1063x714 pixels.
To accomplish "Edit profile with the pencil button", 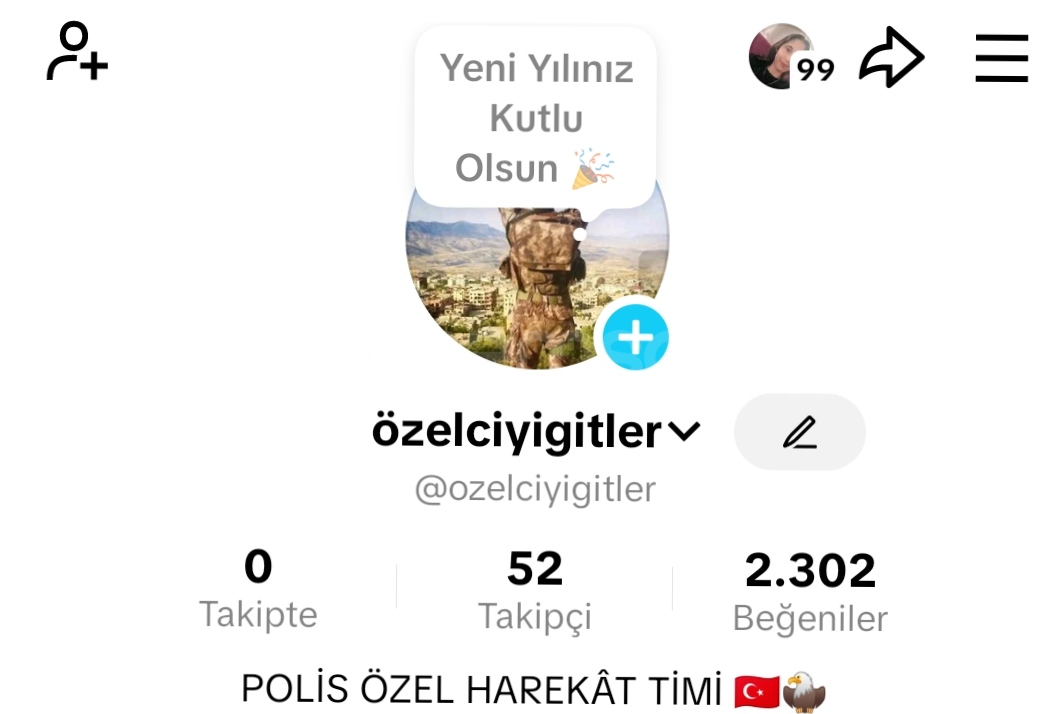I will pos(799,432).
